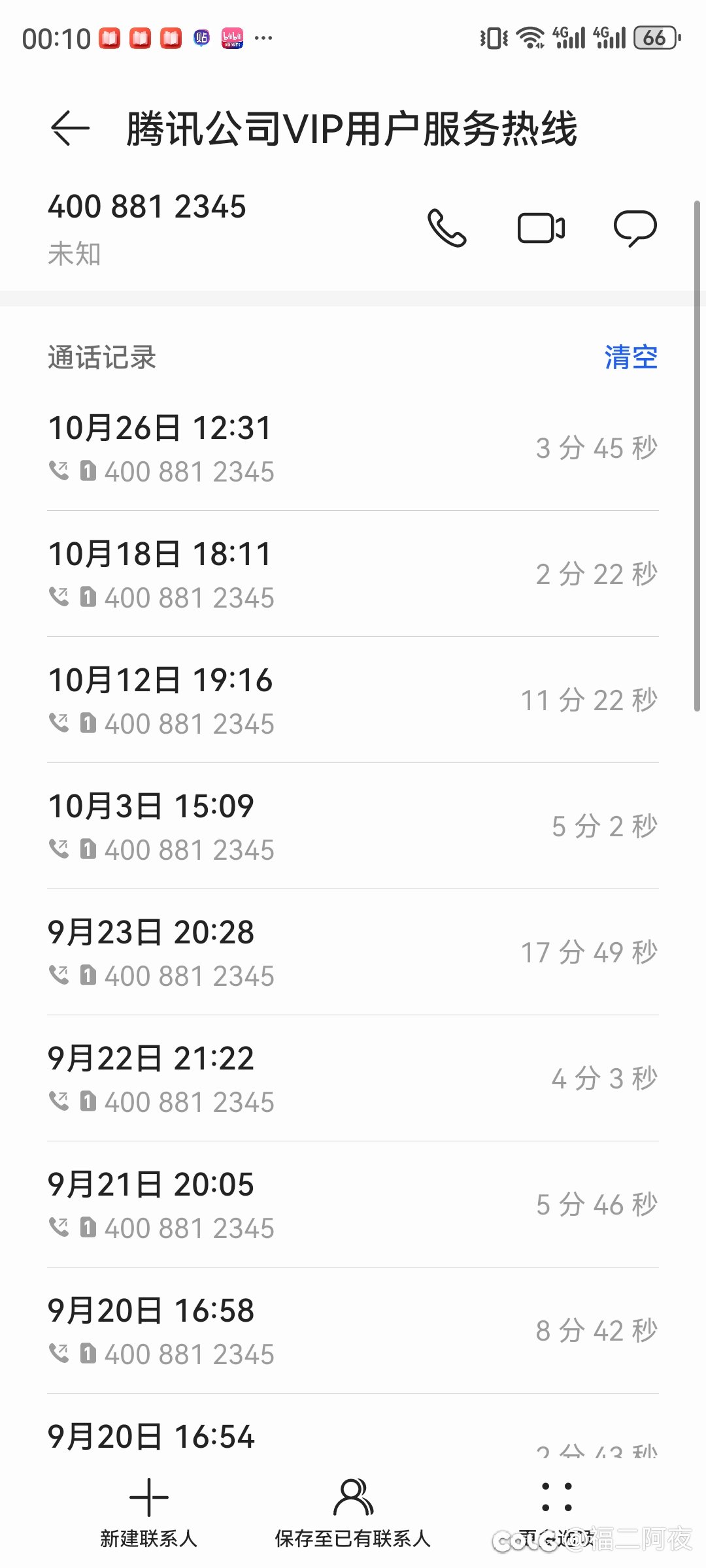Viewport: 706px width, 1568px height.
Task: Start a video call with this number
Action: click(x=541, y=228)
